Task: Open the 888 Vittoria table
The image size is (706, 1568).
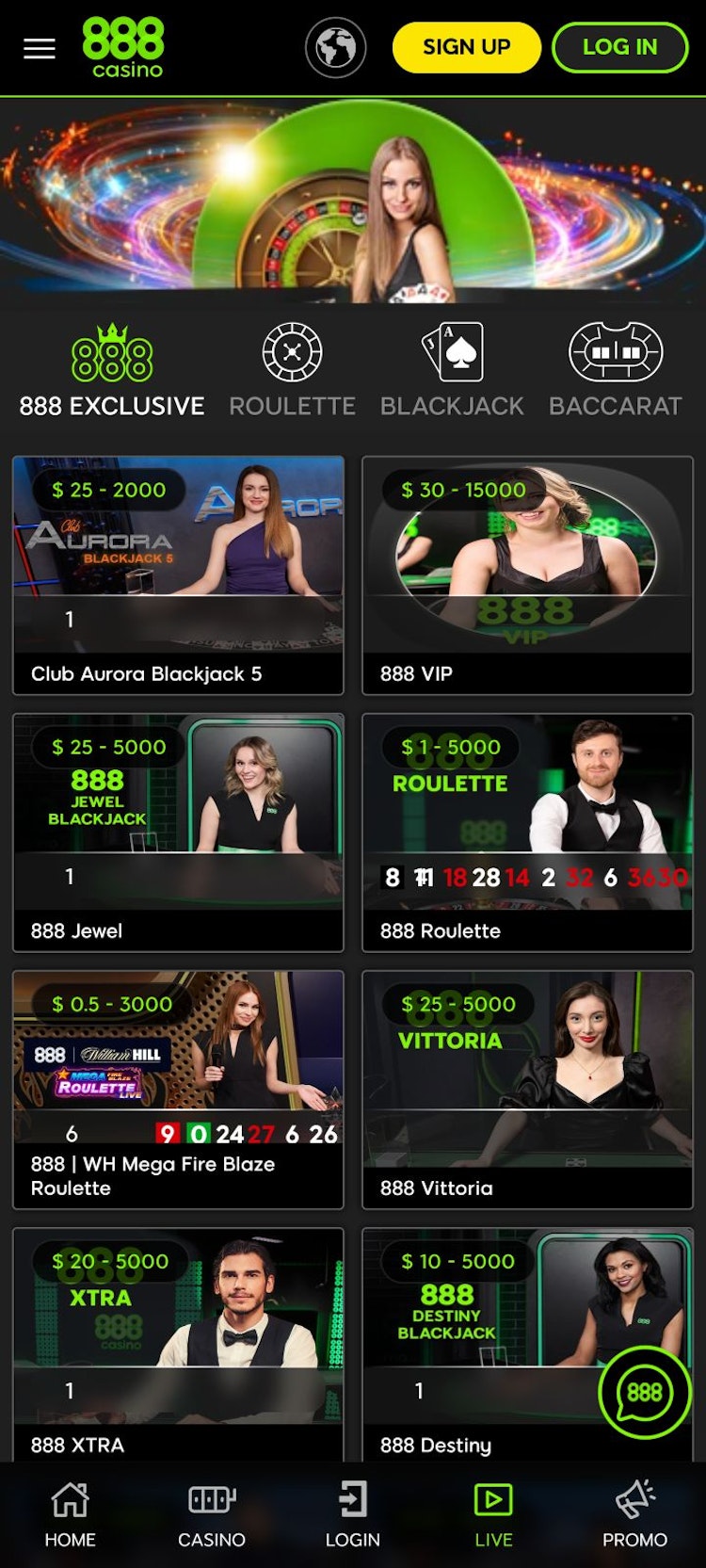Action: 527,1090
